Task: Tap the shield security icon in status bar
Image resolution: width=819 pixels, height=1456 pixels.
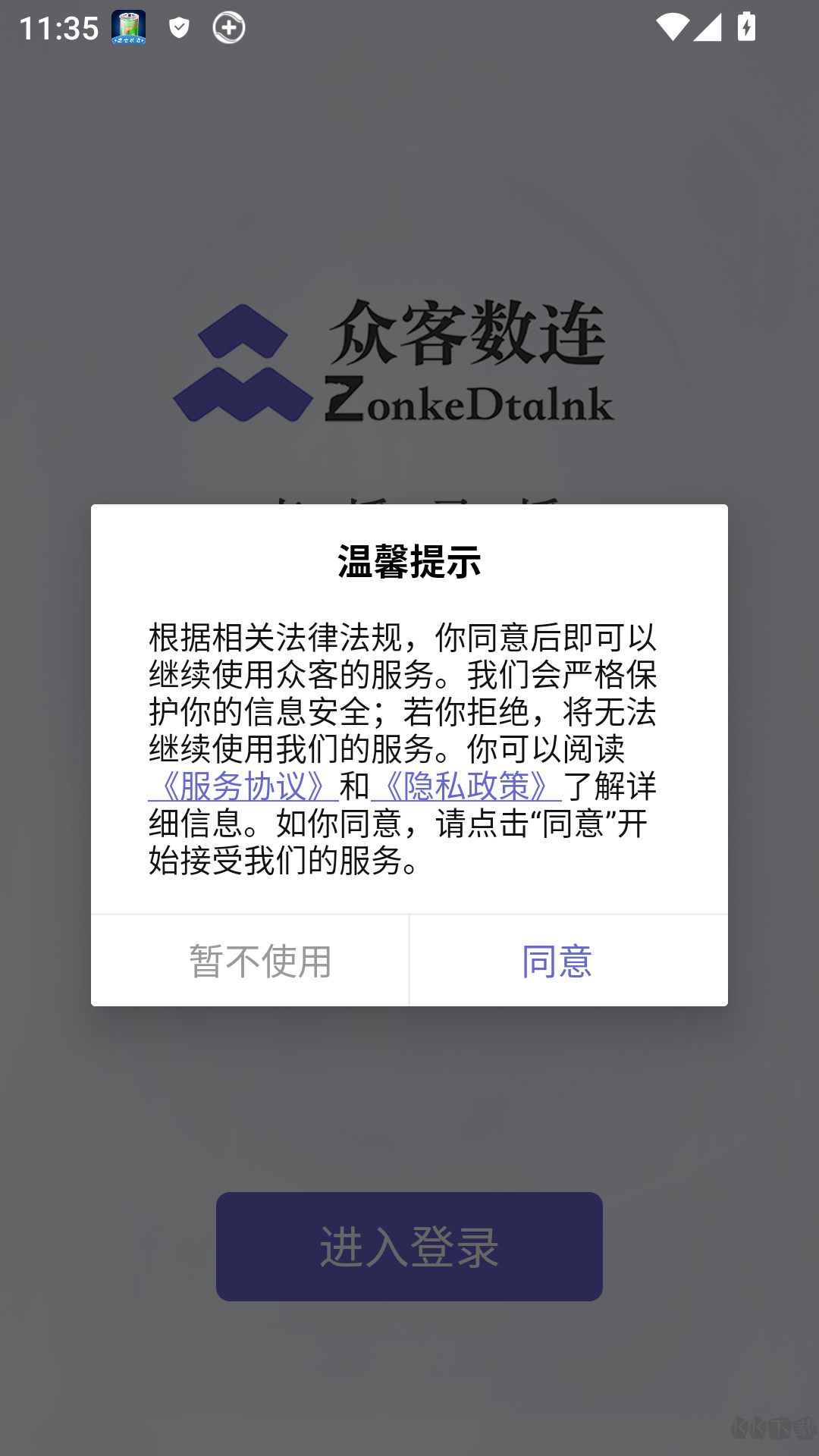Action: pyautogui.click(x=179, y=28)
